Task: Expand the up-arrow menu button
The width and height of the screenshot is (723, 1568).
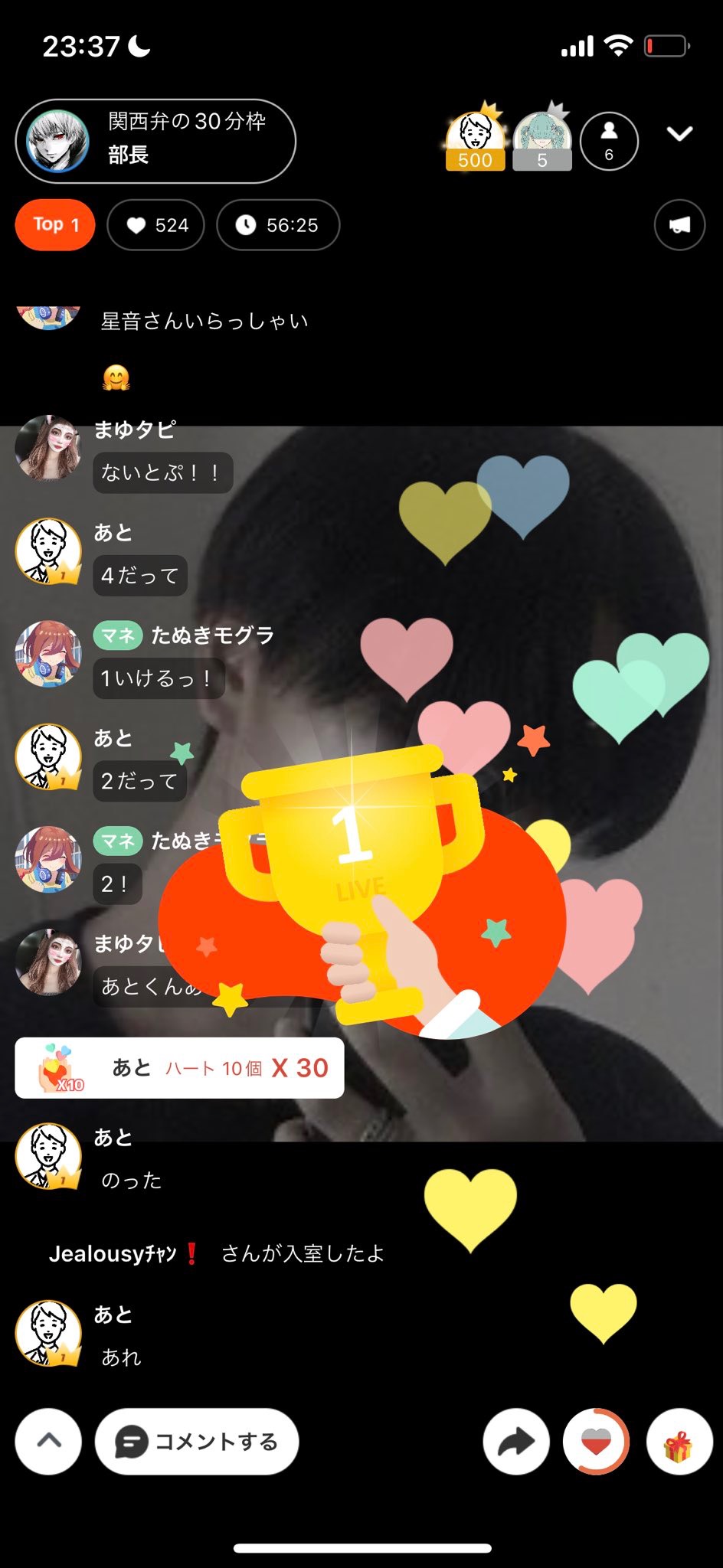Action: click(48, 1441)
